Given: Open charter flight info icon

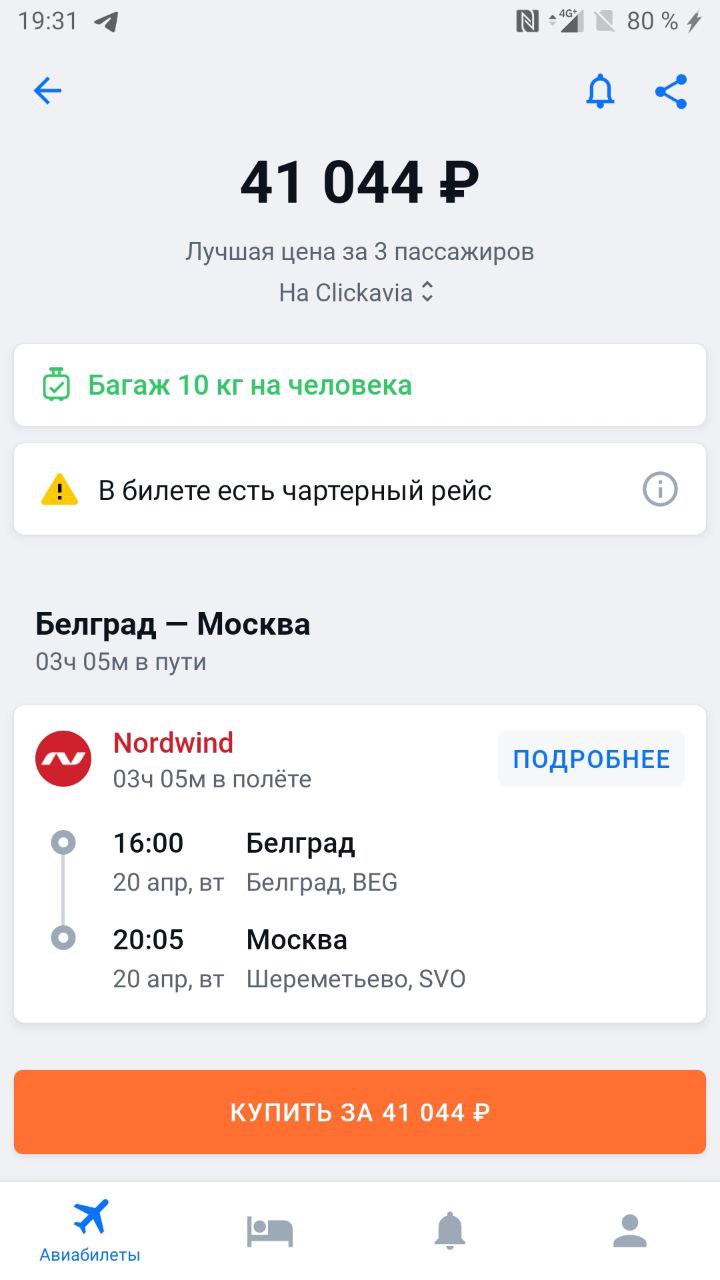Looking at the screenshot, I should pyautogui.click(x=660, y=490).
